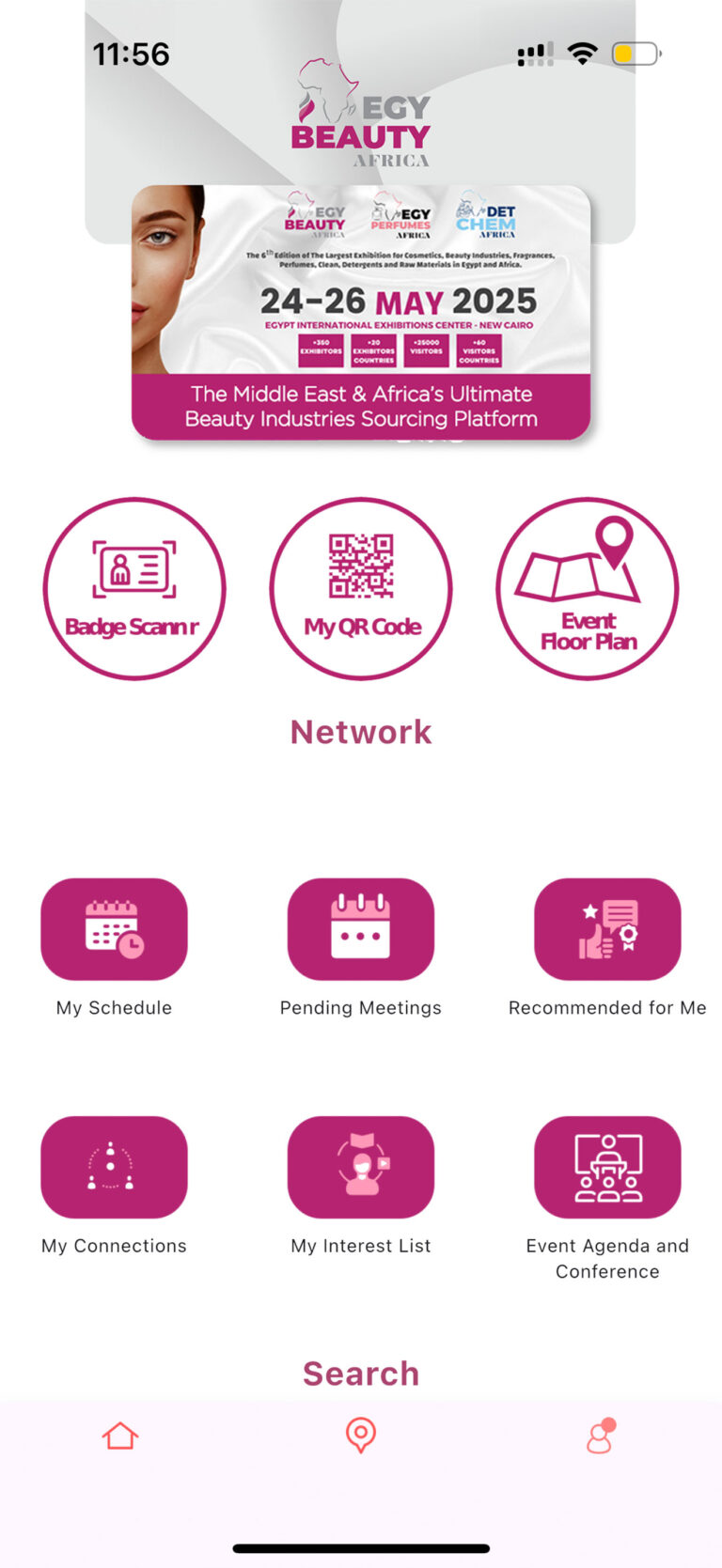View Pending Meetings
Screen dimensions: 722x1568
click(361, 929)
